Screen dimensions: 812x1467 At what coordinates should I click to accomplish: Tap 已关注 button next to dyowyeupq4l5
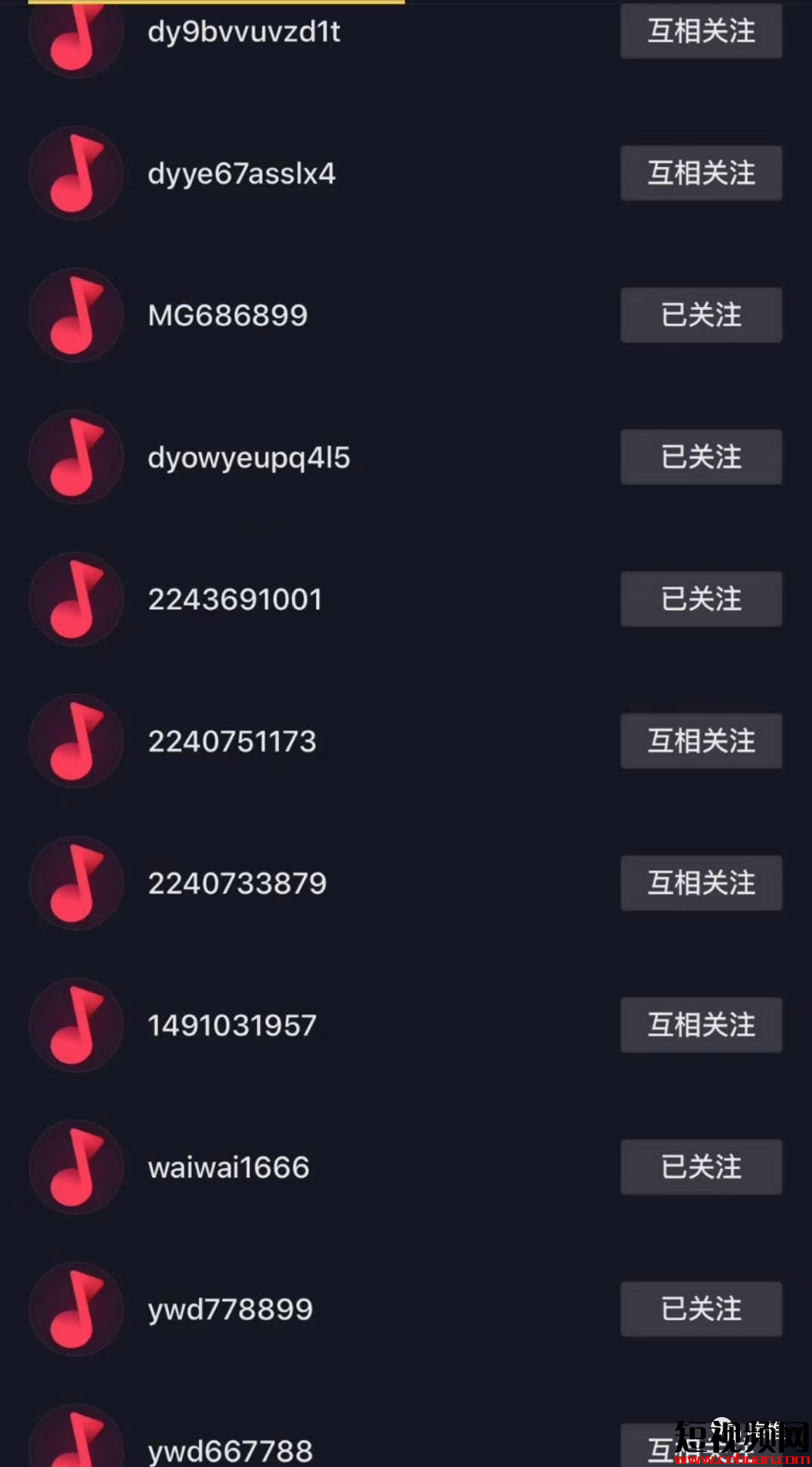701,457
